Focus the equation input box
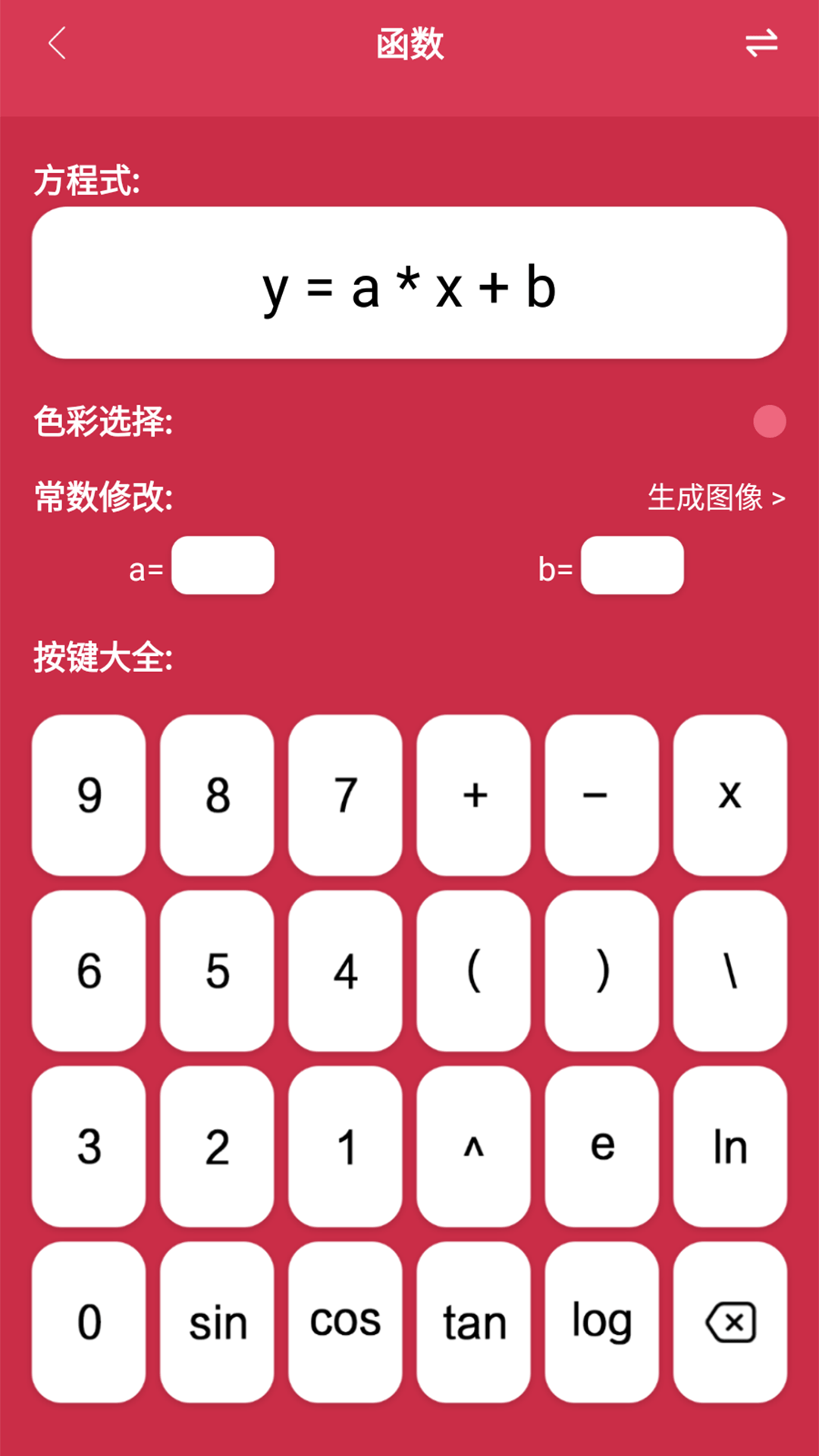The width and height of the screenshot is (819, 1456). pyautogui.click(x=409, y=283)
